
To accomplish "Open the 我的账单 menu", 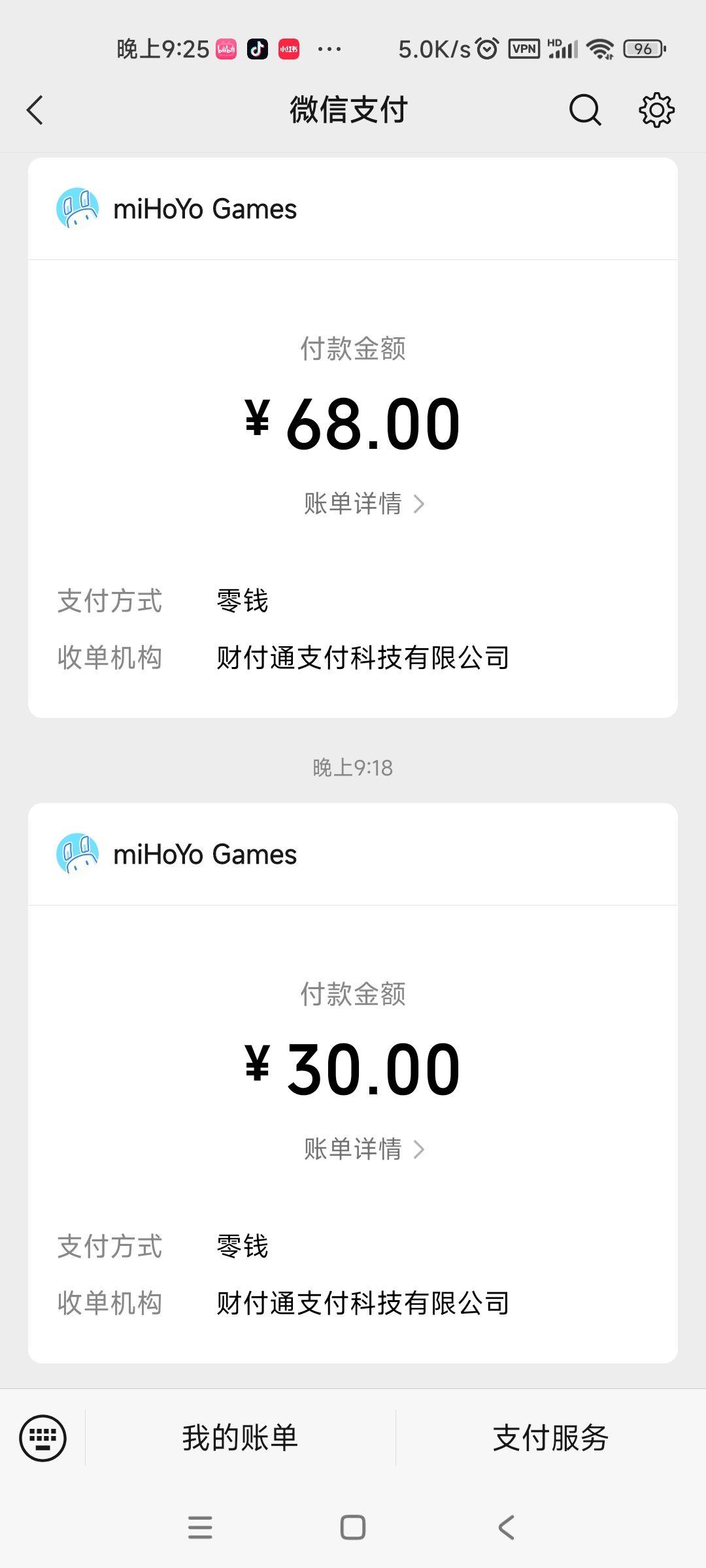I will (240, 1438).
